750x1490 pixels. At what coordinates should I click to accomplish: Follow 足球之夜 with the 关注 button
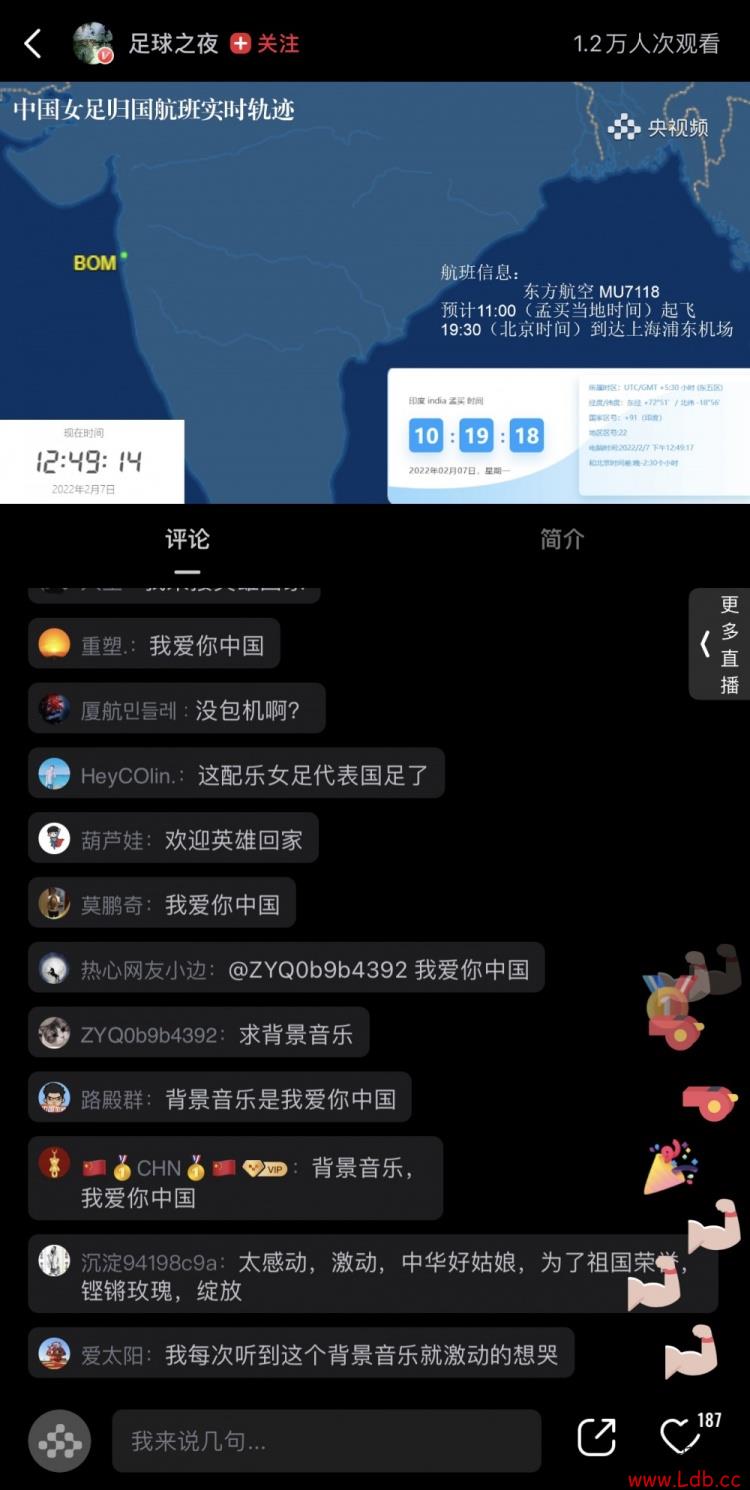(x=265, y=44)
